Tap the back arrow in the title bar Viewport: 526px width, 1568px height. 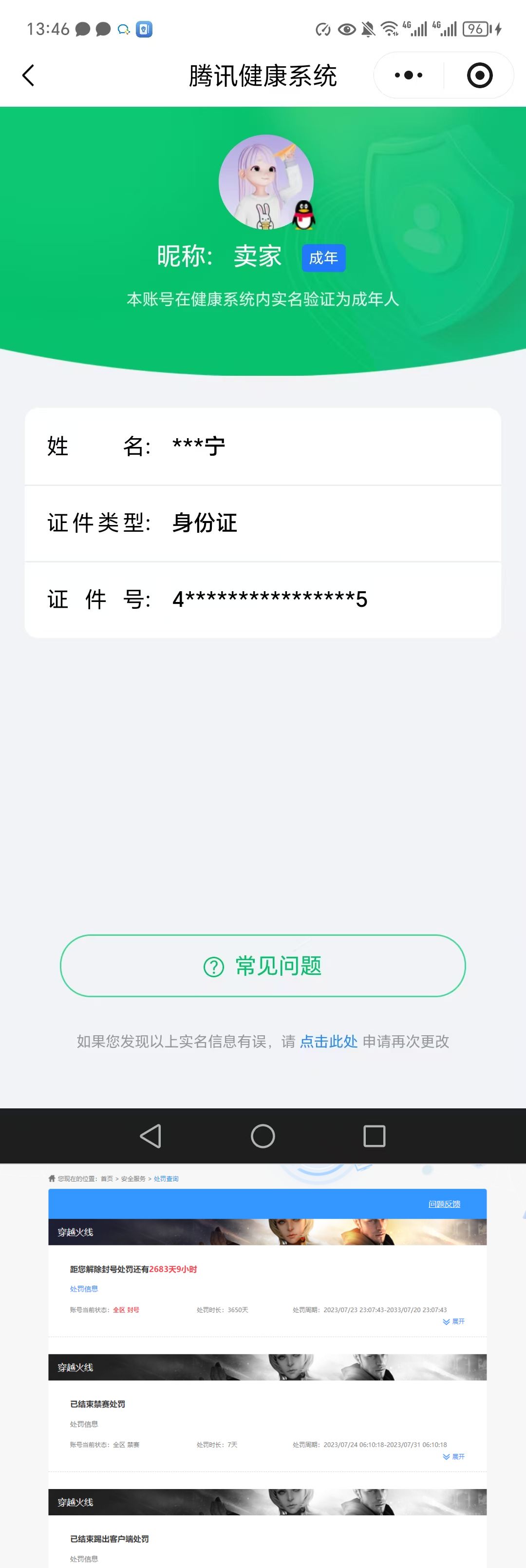pos(27,76)
